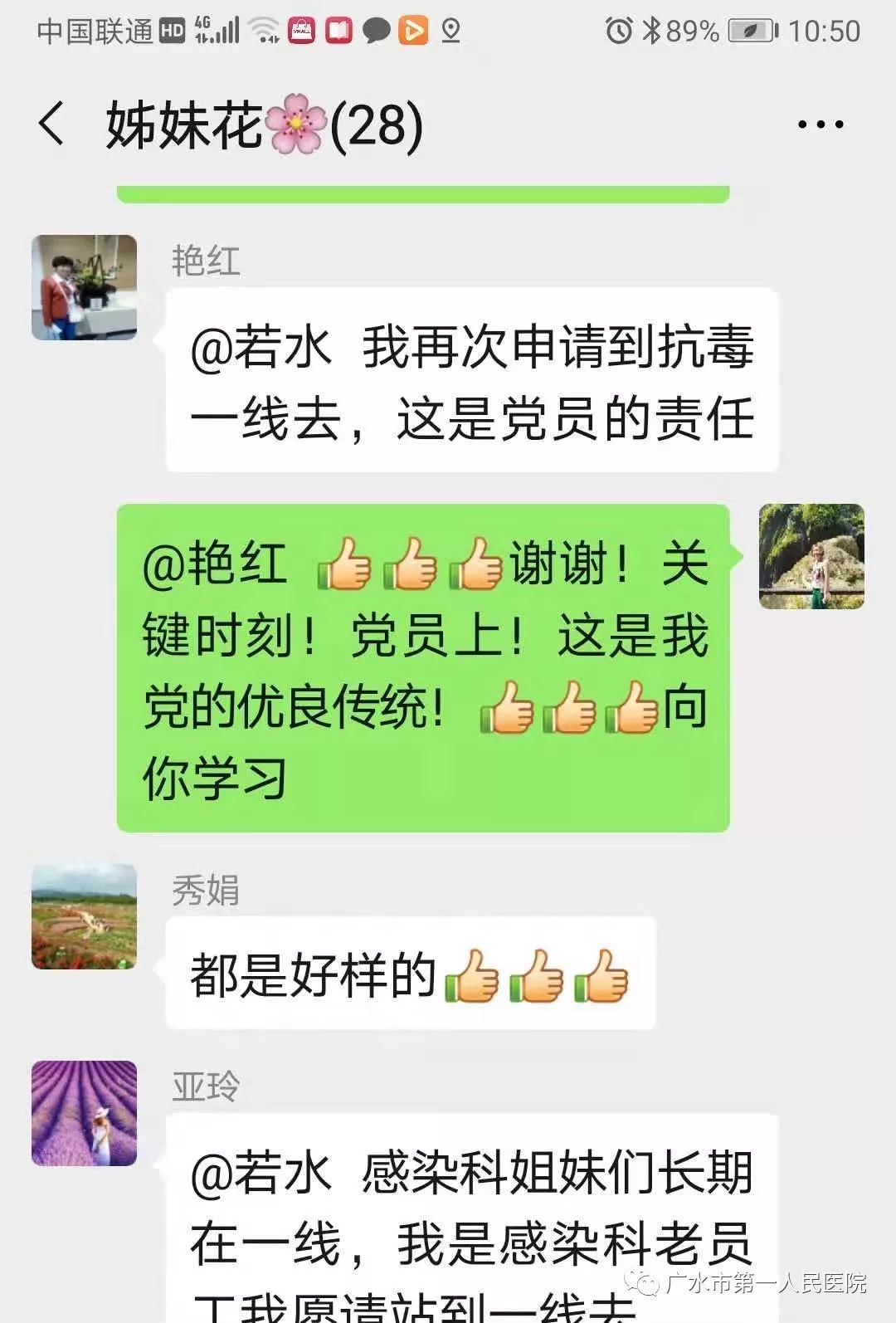Open 艳红's profile avatar
This screenshot has height=1323, width=896.
tap(84, 287)
